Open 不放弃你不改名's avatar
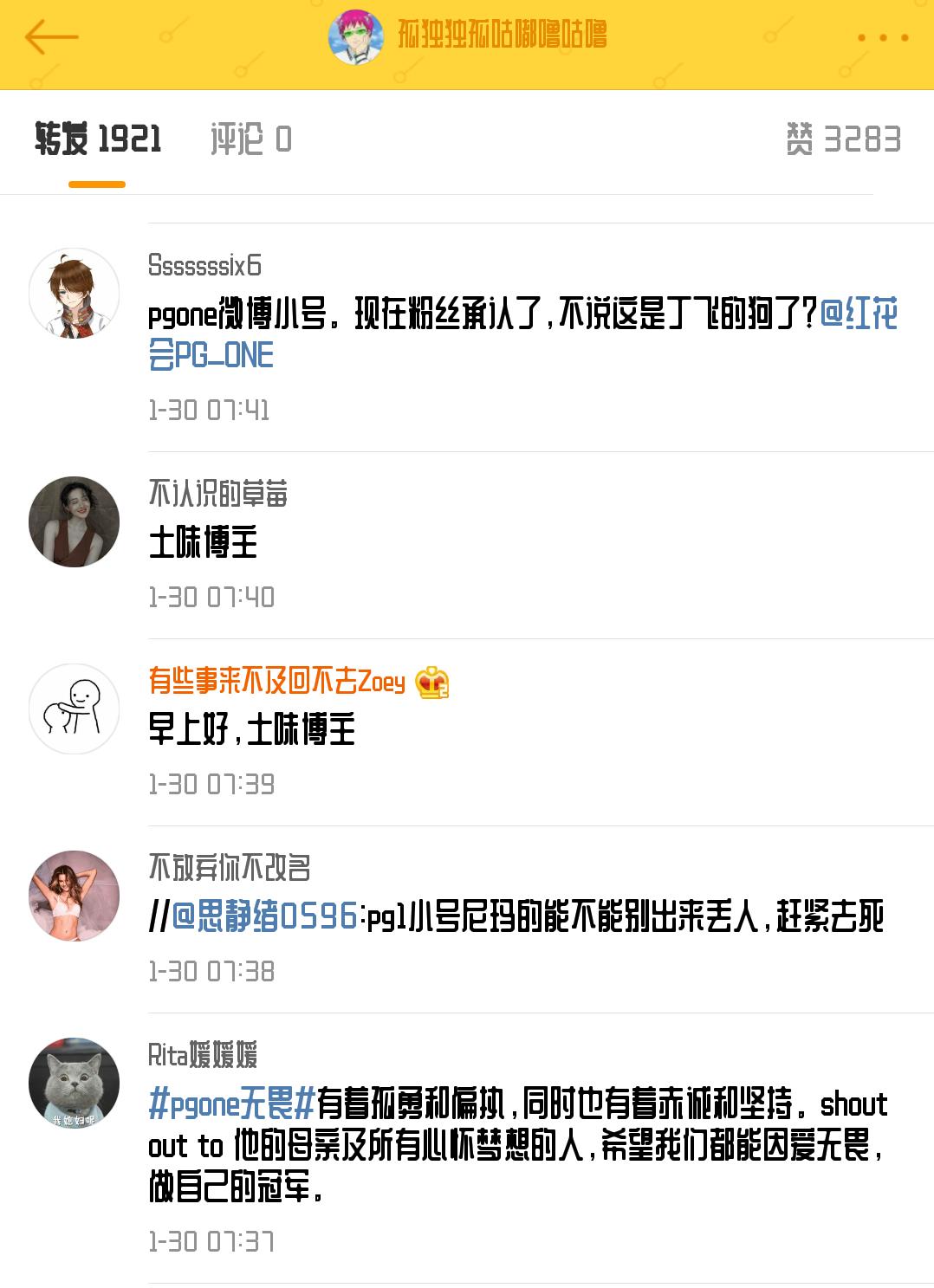Screen dimensions: 934x1288 point(75,896)
